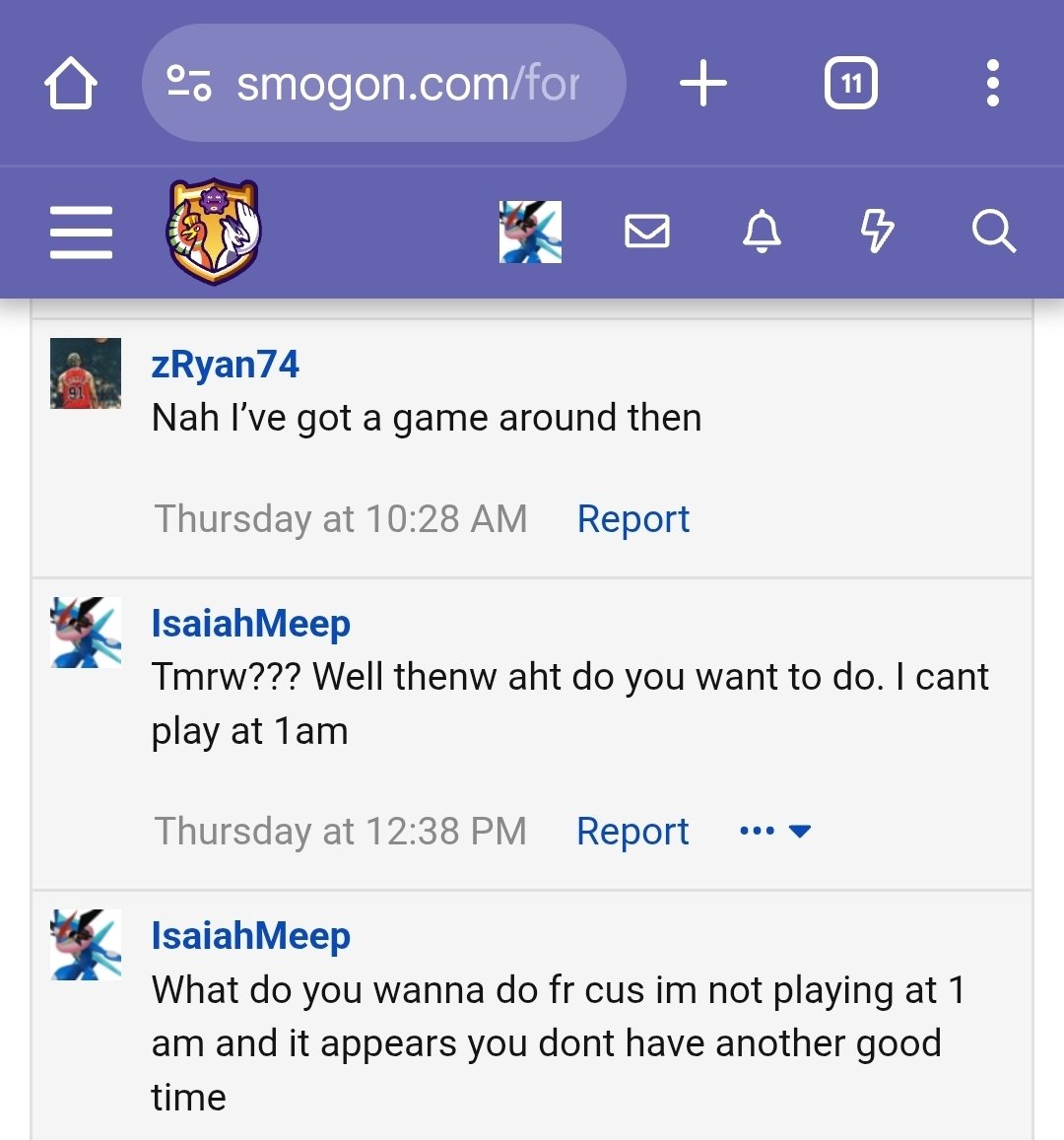Open the browser overflow menu
1064x1140 pixels.
point(992,83)
